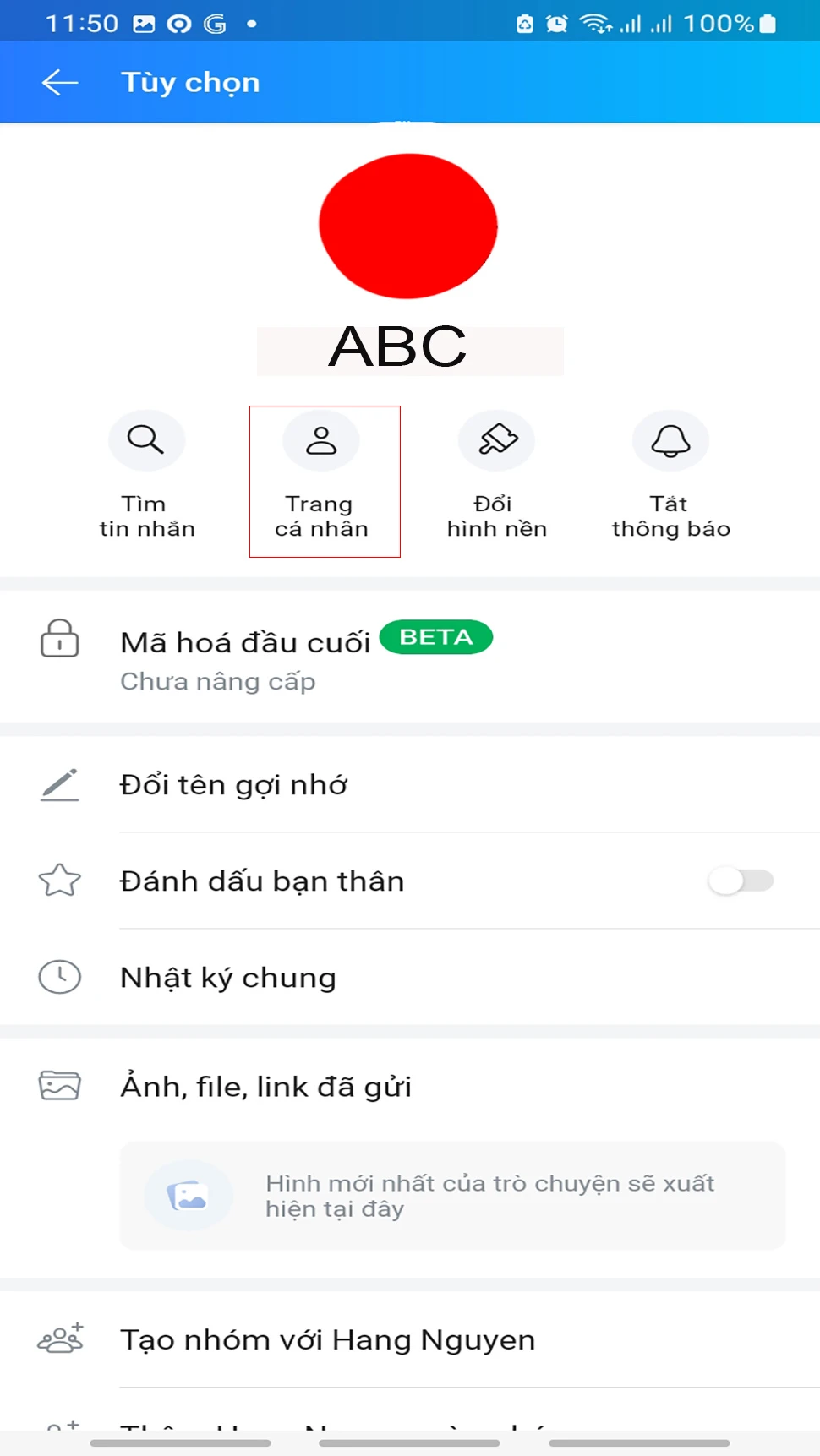The image size is (820, 1456).
Task: Select Nhật ký chung entry
Action: [x=227, y=977]
